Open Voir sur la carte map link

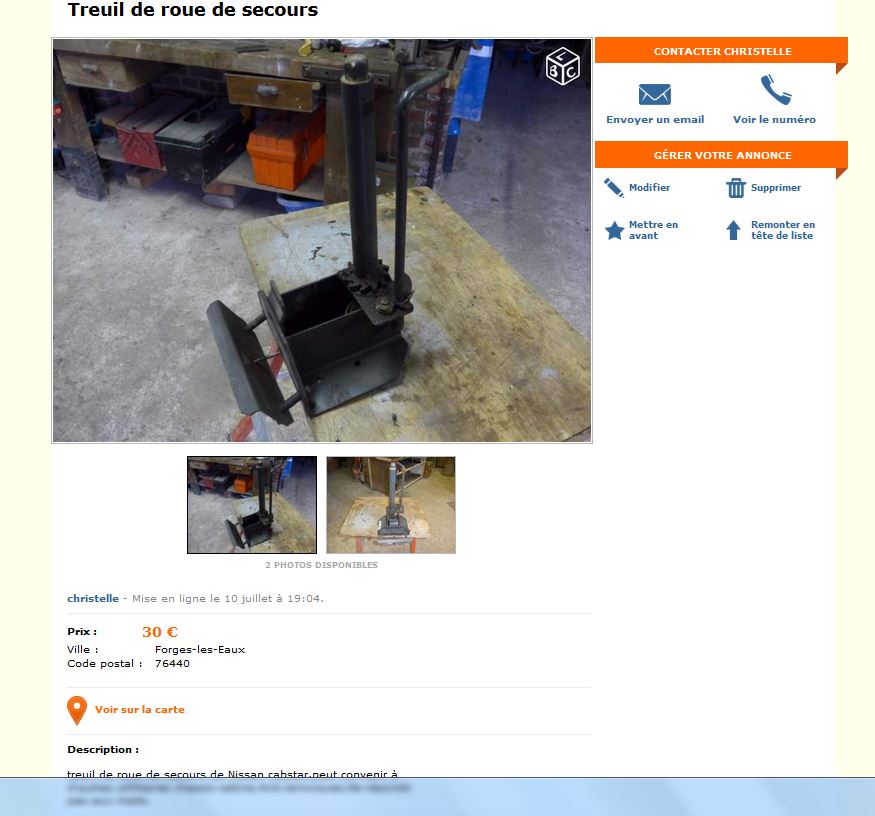(x=139, y=710)
